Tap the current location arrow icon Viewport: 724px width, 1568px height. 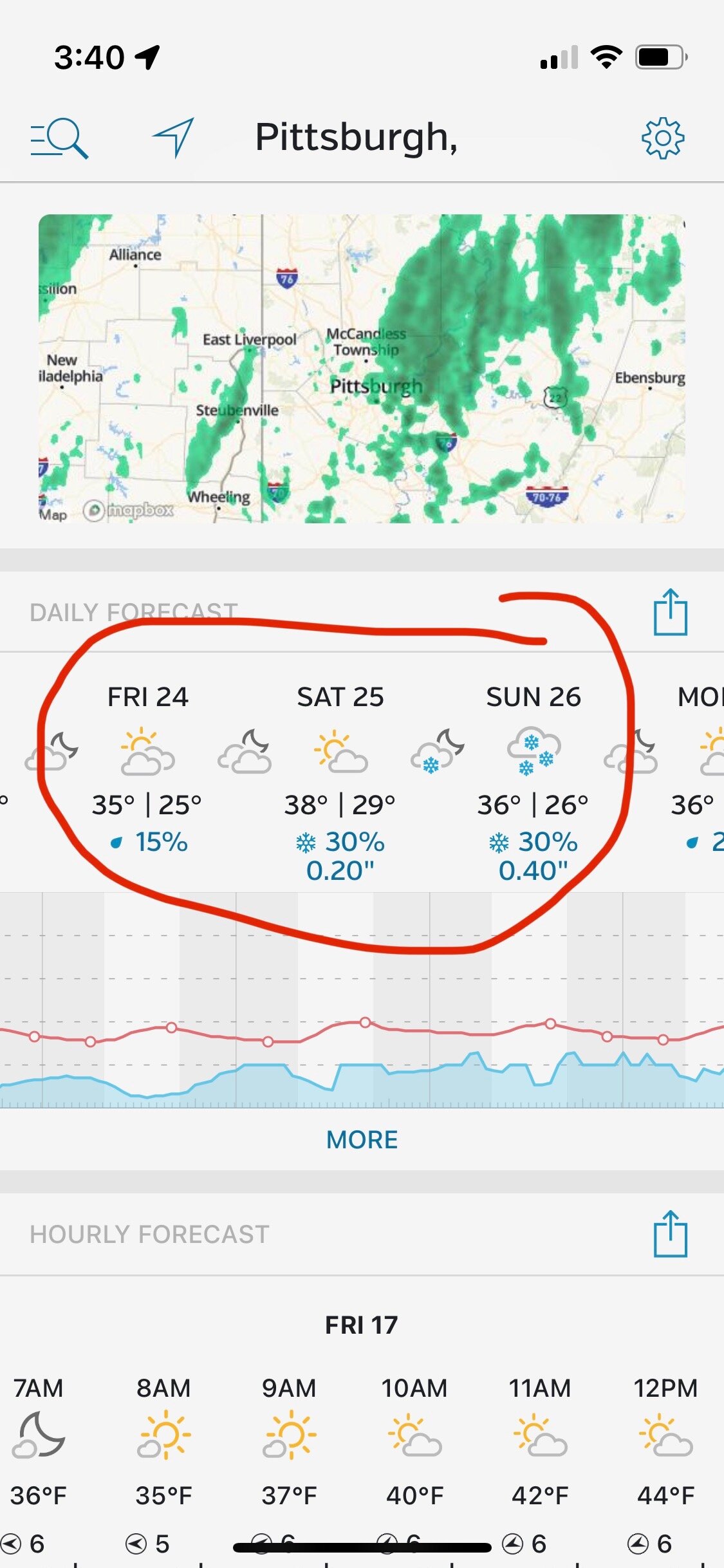(x=173, y=138)
